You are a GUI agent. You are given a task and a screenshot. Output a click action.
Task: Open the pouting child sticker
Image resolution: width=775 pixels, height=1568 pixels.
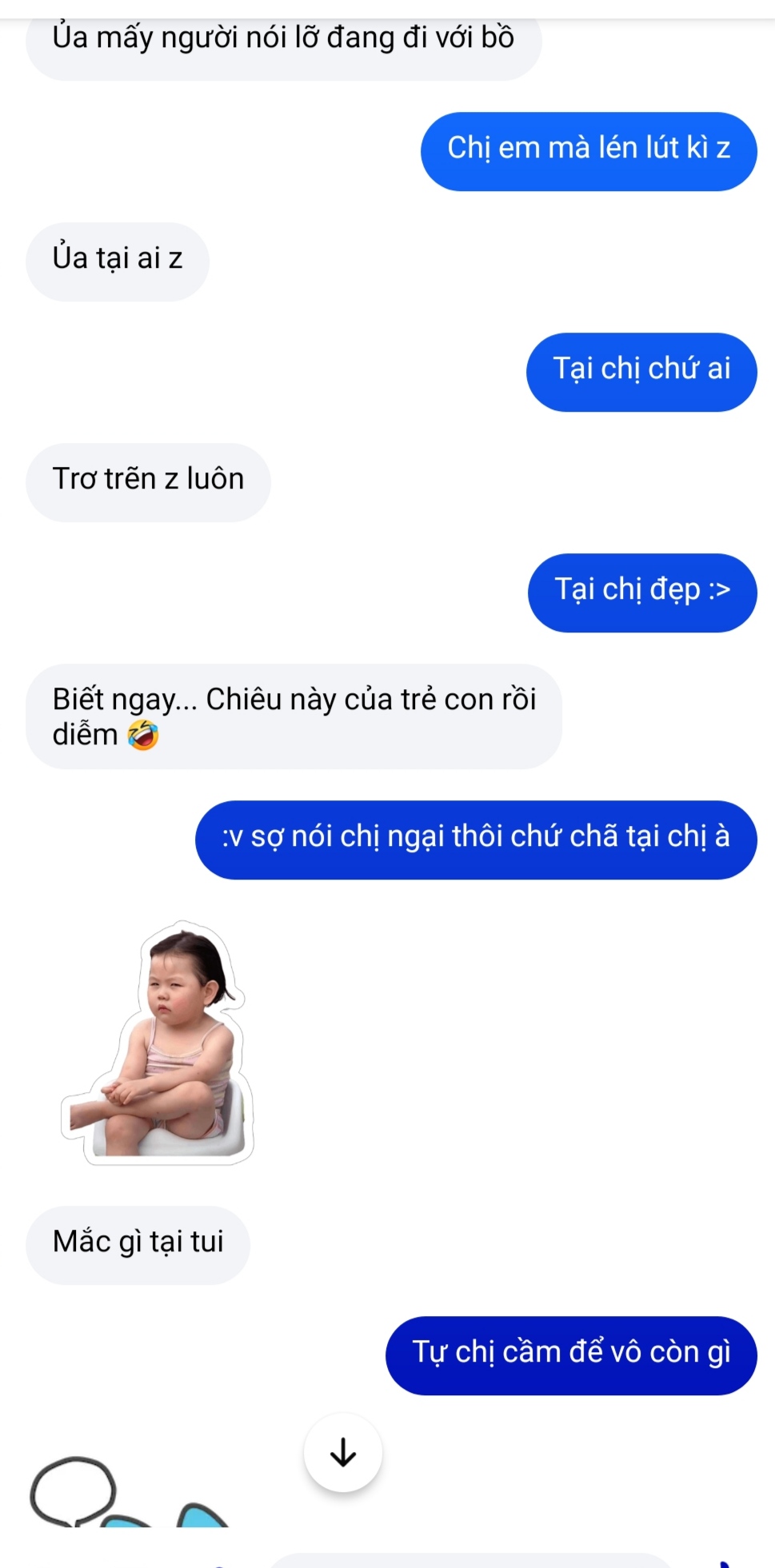(x=158, y=1042)
